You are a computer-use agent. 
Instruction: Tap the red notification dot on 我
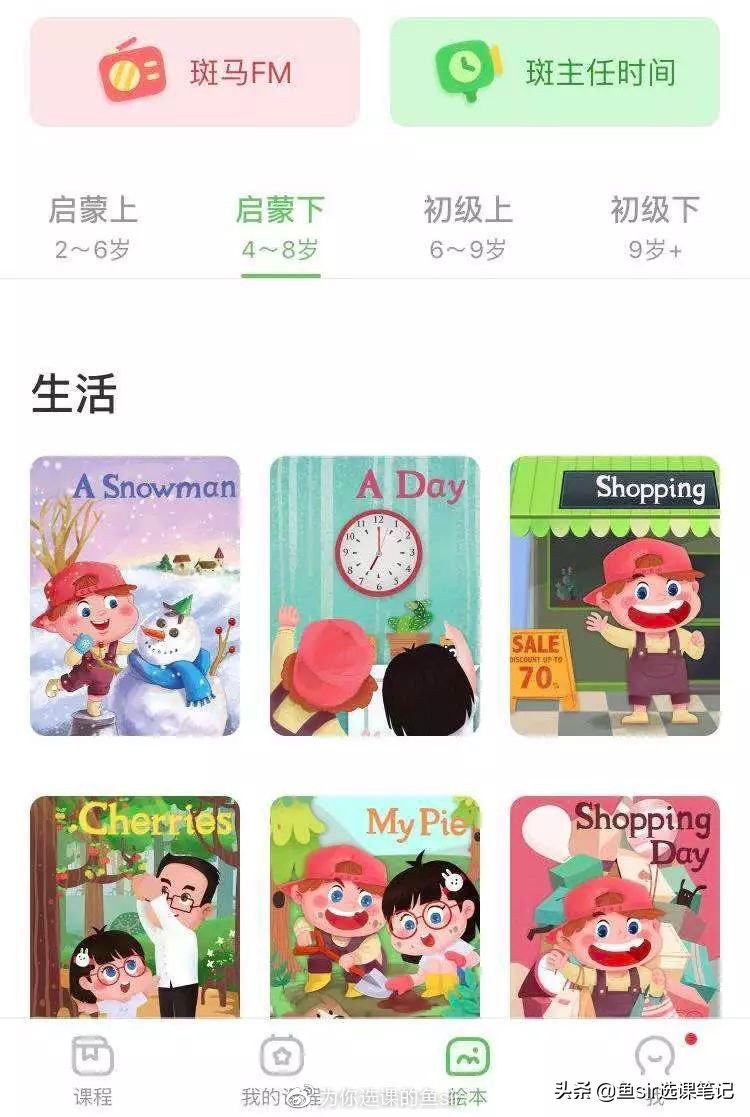(689, 1040)
